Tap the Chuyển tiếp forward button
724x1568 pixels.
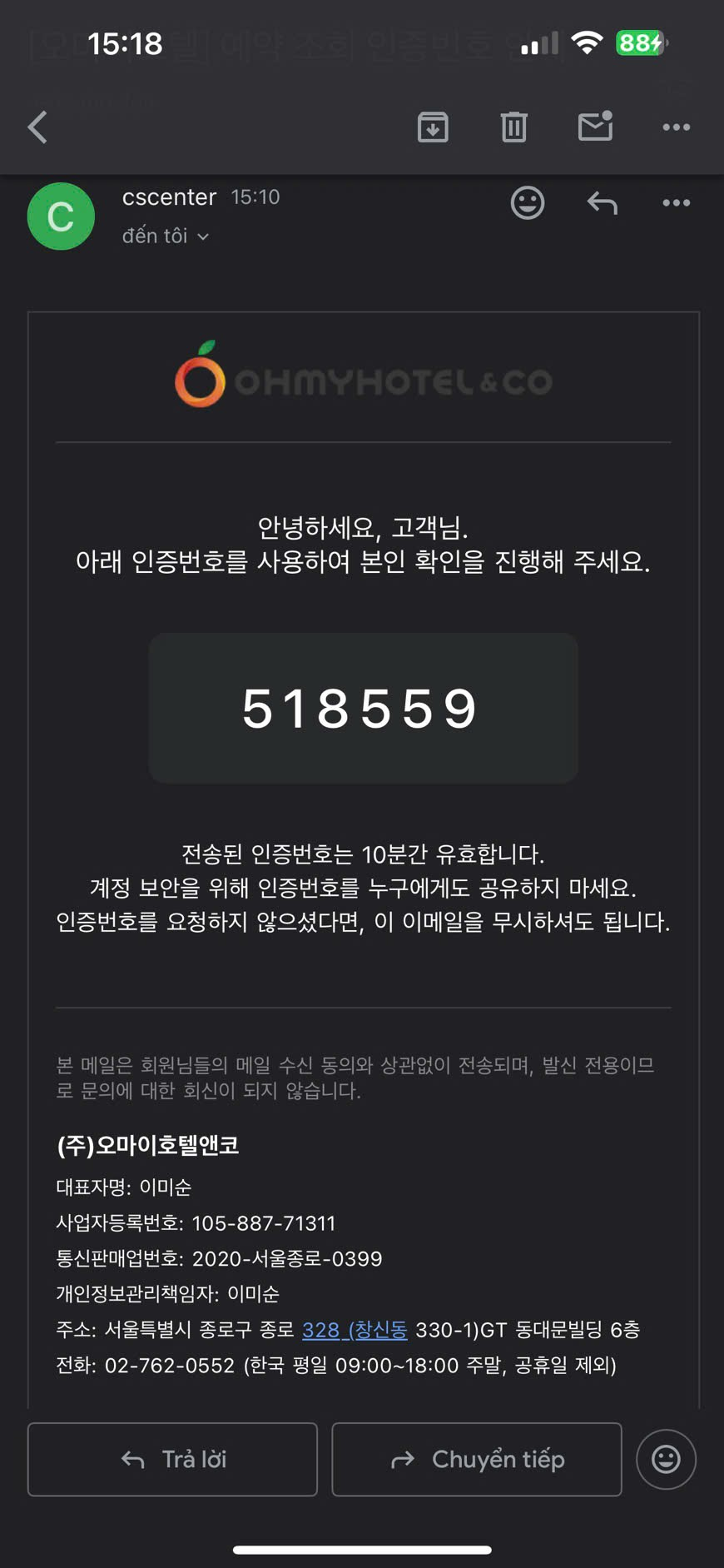coord(477,1459)
